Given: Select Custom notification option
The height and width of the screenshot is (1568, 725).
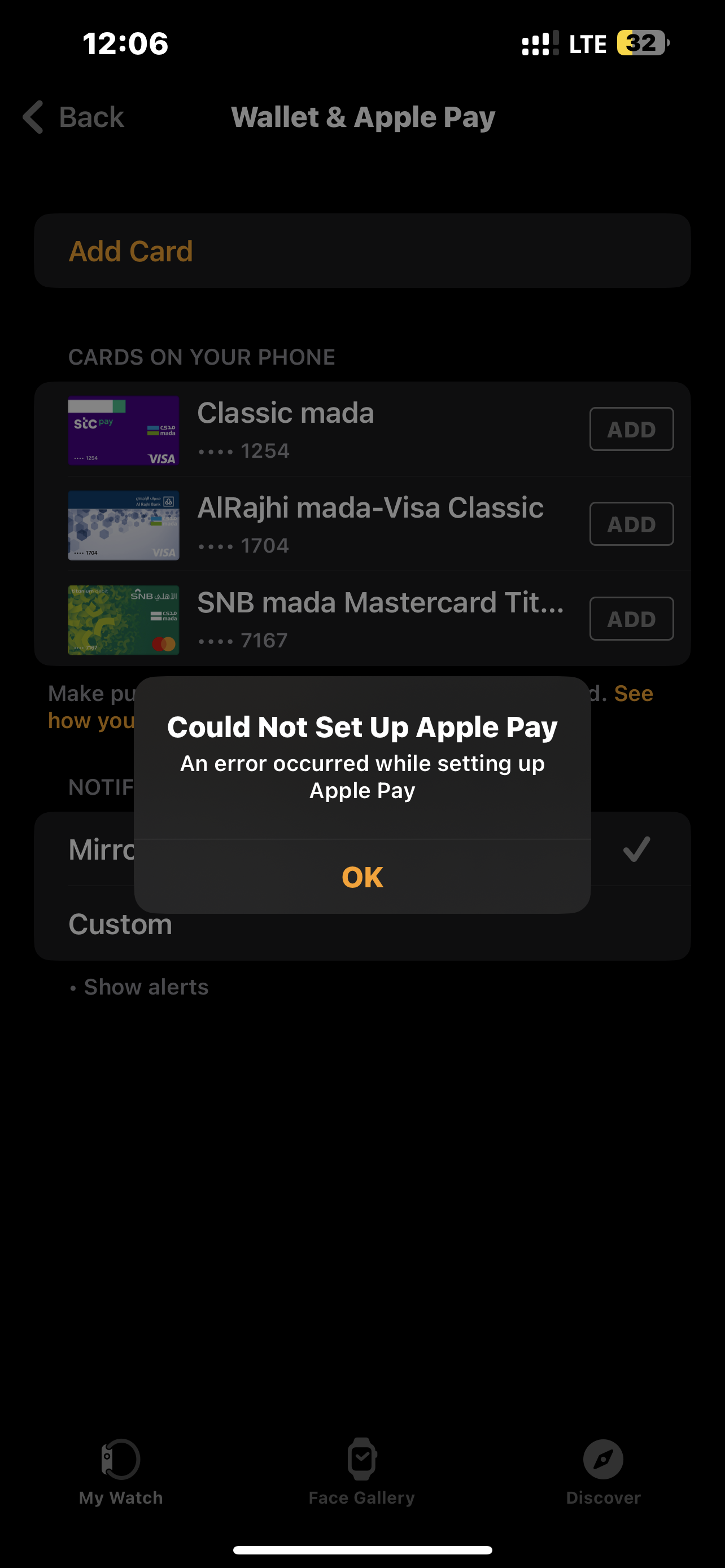Looking at the screenshot, I should pos(120,924).
